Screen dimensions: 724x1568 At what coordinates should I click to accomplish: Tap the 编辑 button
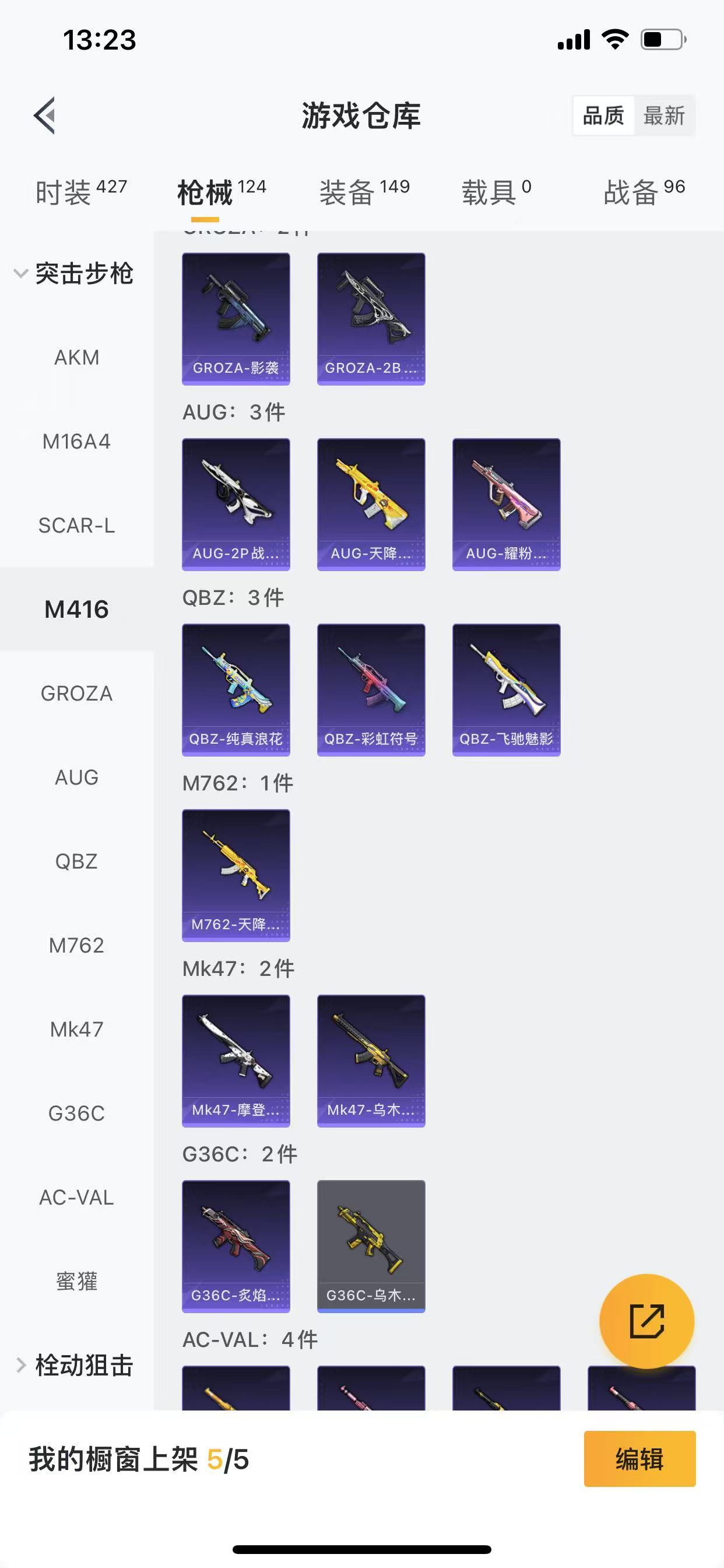(x=639, y=1459)
